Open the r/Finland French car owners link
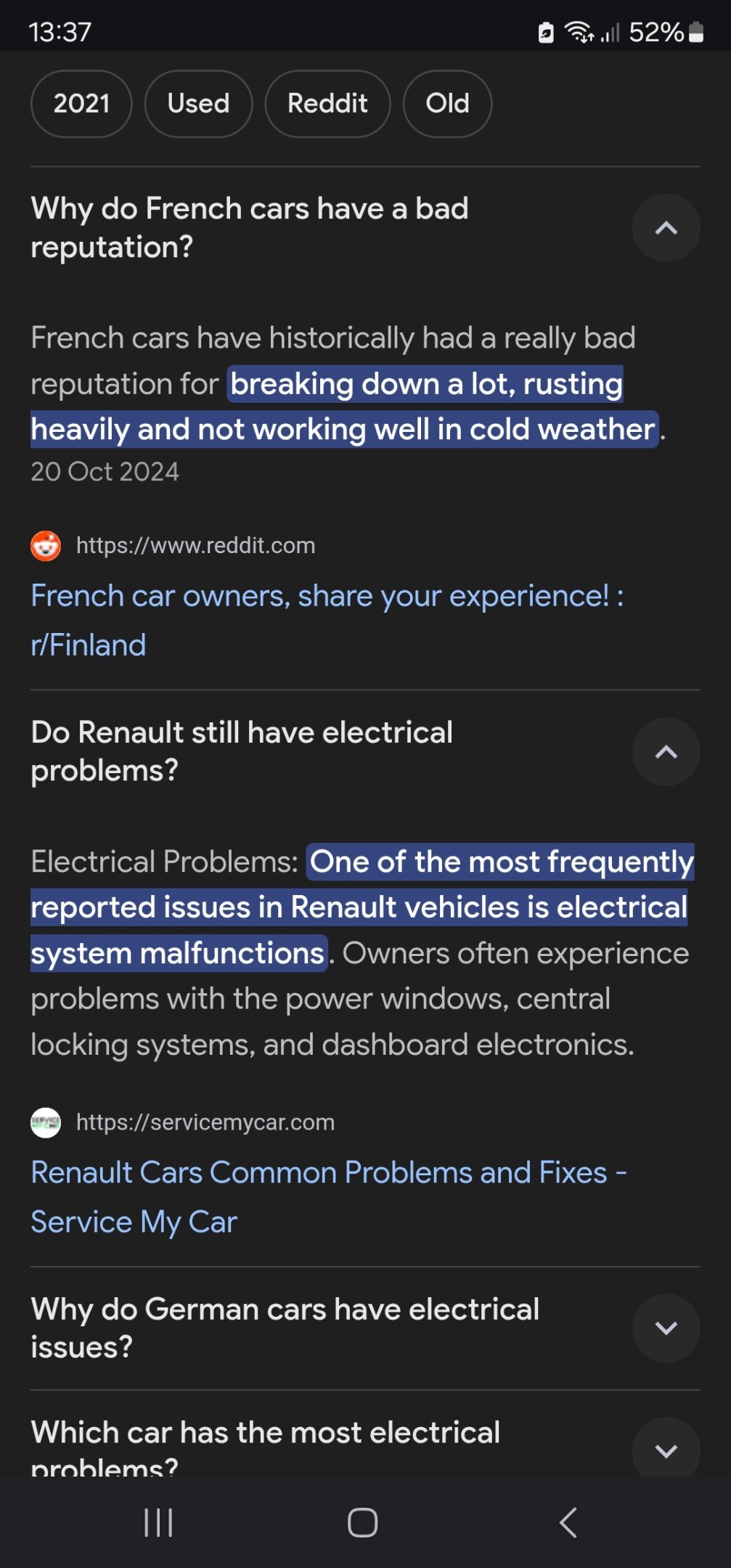Image resolution: width=731 pixels, height=1568 pixels. (x=327, y=620)
